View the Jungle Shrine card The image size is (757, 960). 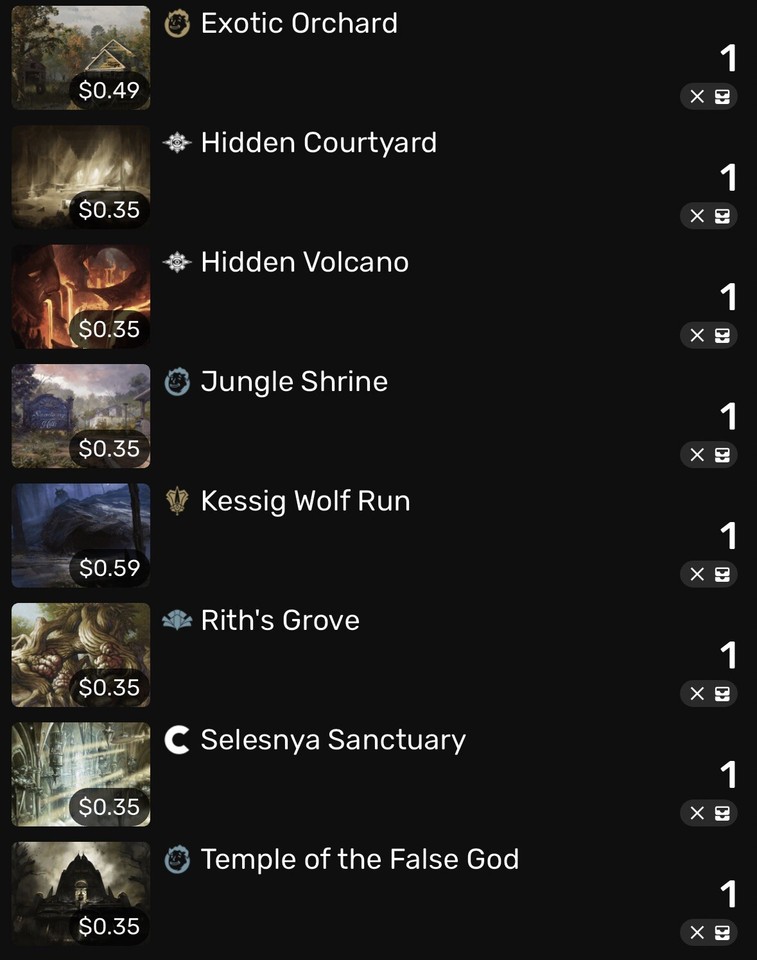[294, 382]
